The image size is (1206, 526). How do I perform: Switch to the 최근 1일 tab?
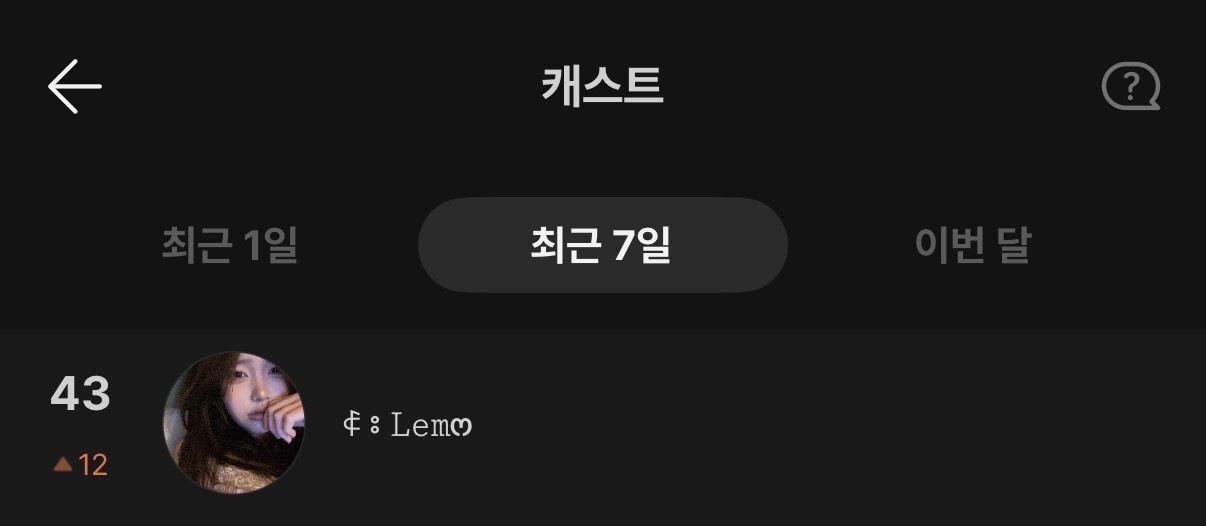230,245
